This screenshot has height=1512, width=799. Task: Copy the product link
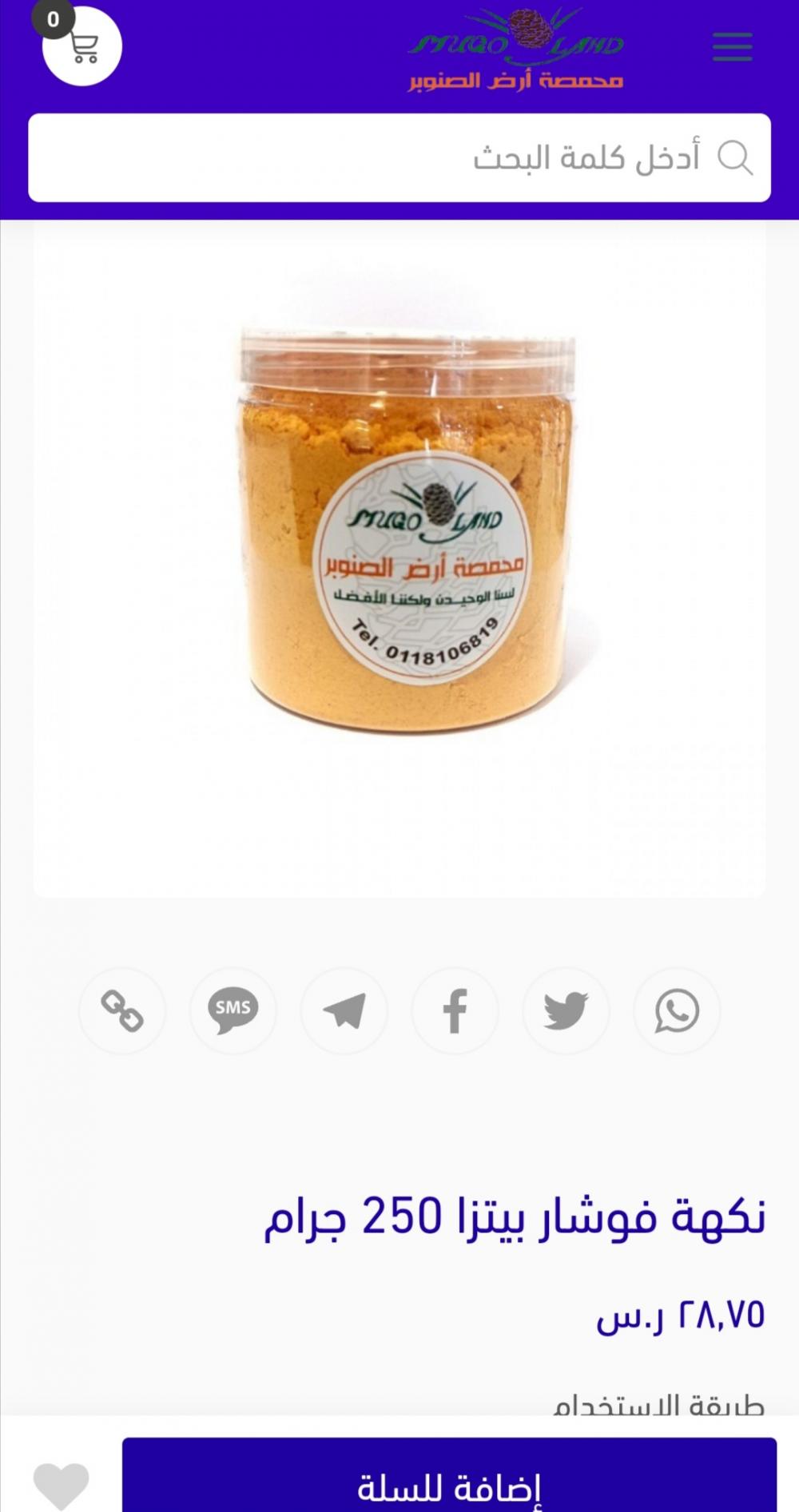point(122,1010)
